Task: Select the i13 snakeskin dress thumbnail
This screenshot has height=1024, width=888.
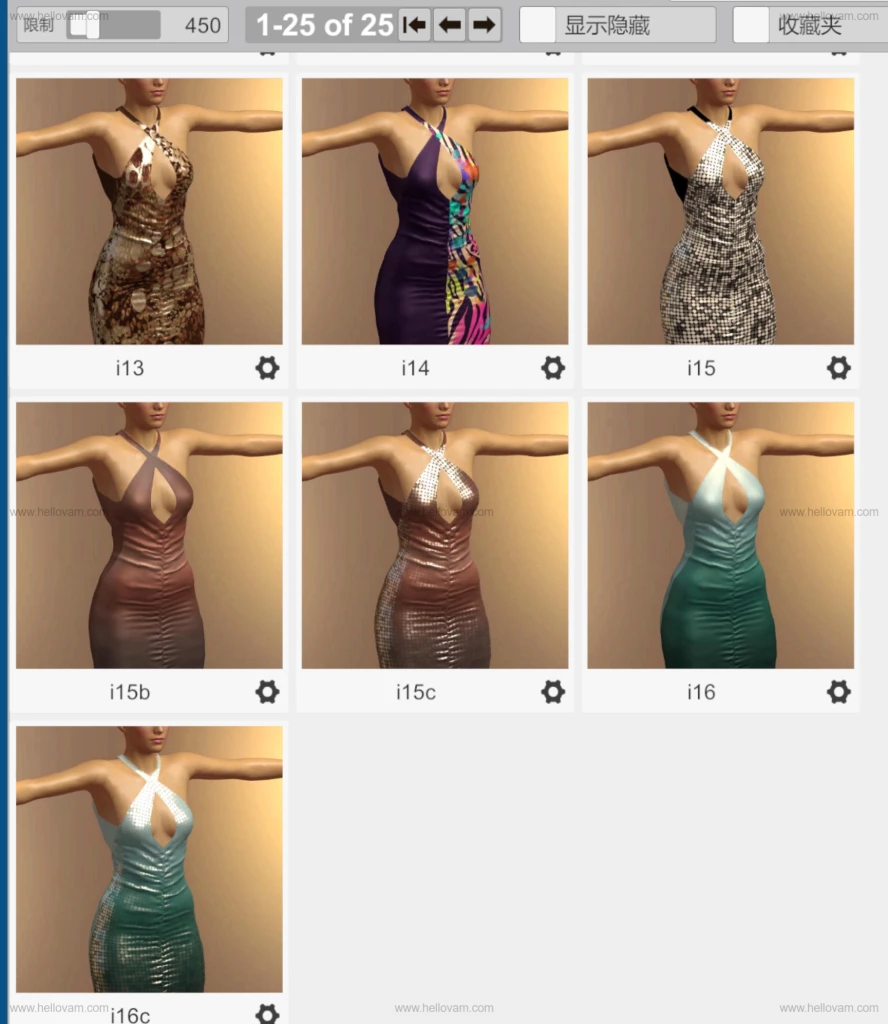Action: (x=148, y=210)
